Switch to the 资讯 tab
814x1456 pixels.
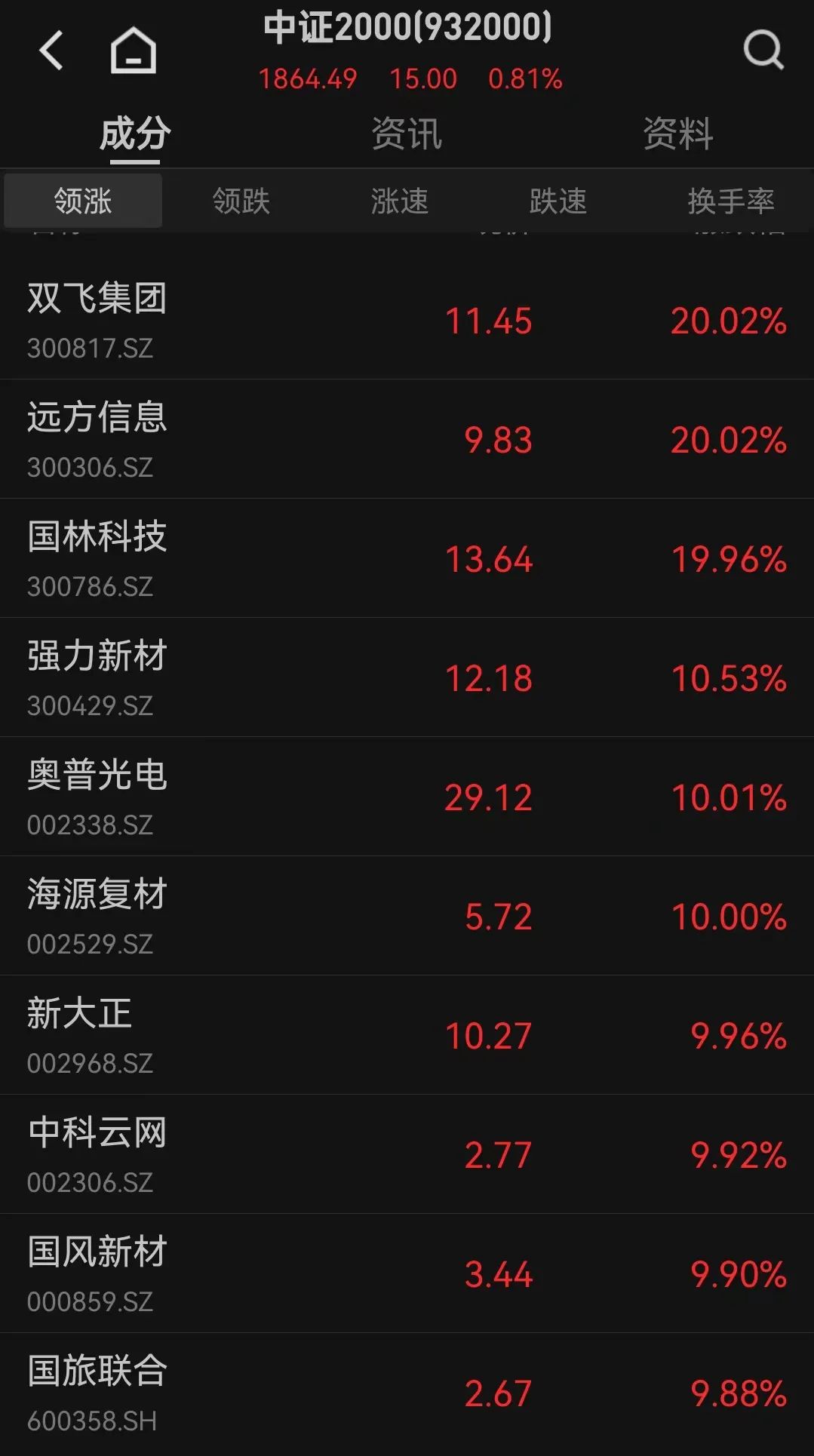click(x=407, y=134)
